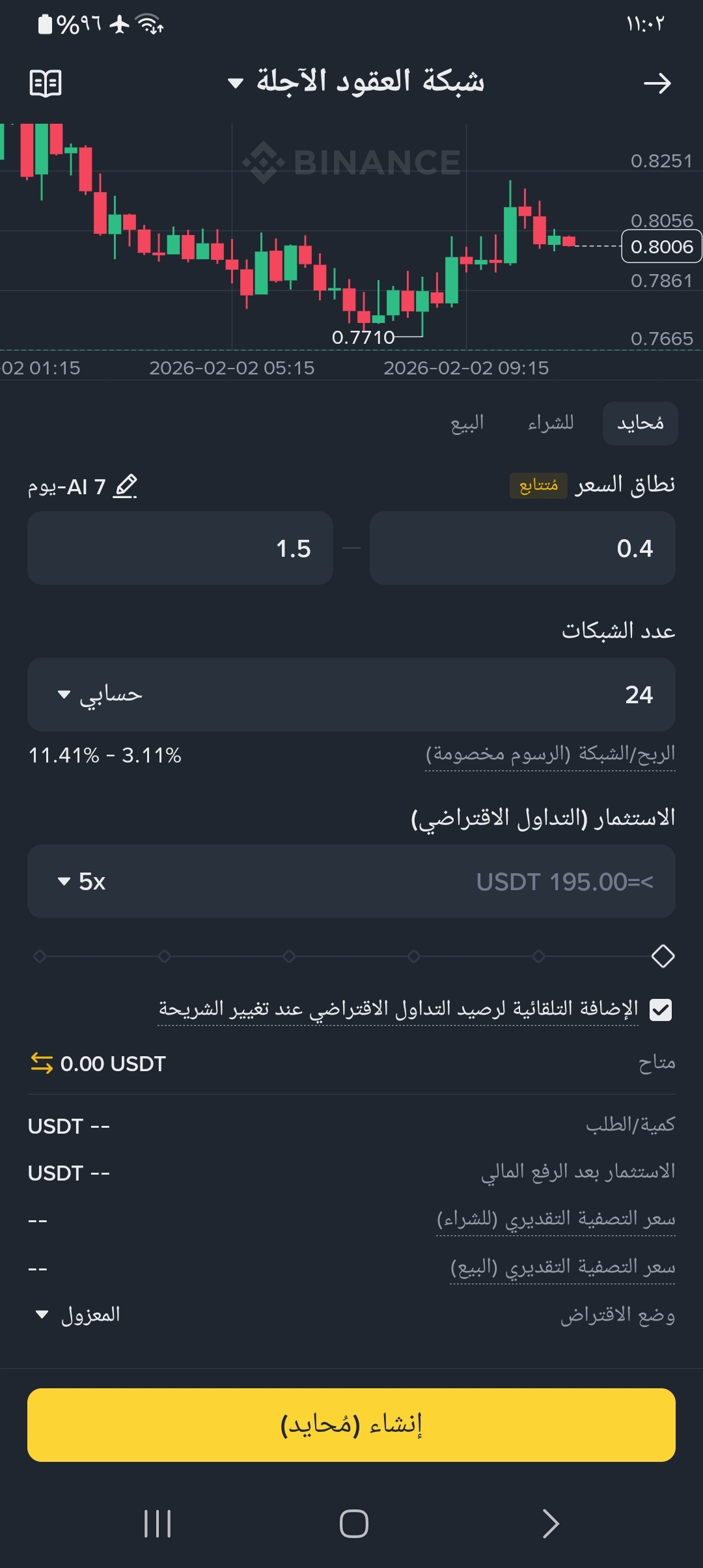Switch to the البيع tab
This screenshot has height=1568, width=703.
[x=467, y=424]
